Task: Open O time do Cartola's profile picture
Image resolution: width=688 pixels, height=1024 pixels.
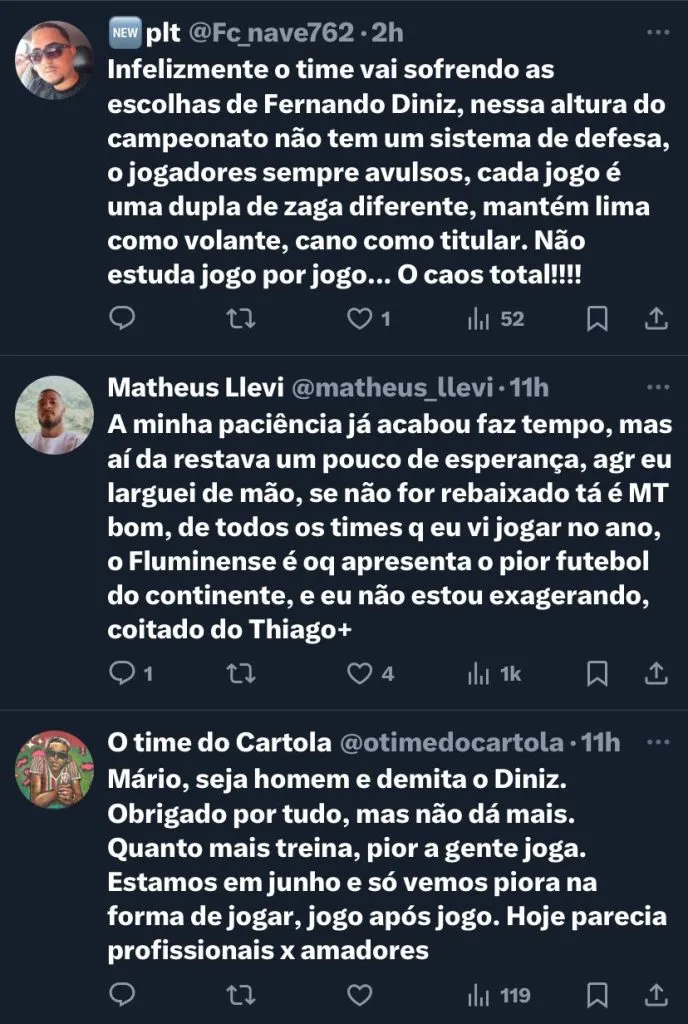Action: coord(54,769)
